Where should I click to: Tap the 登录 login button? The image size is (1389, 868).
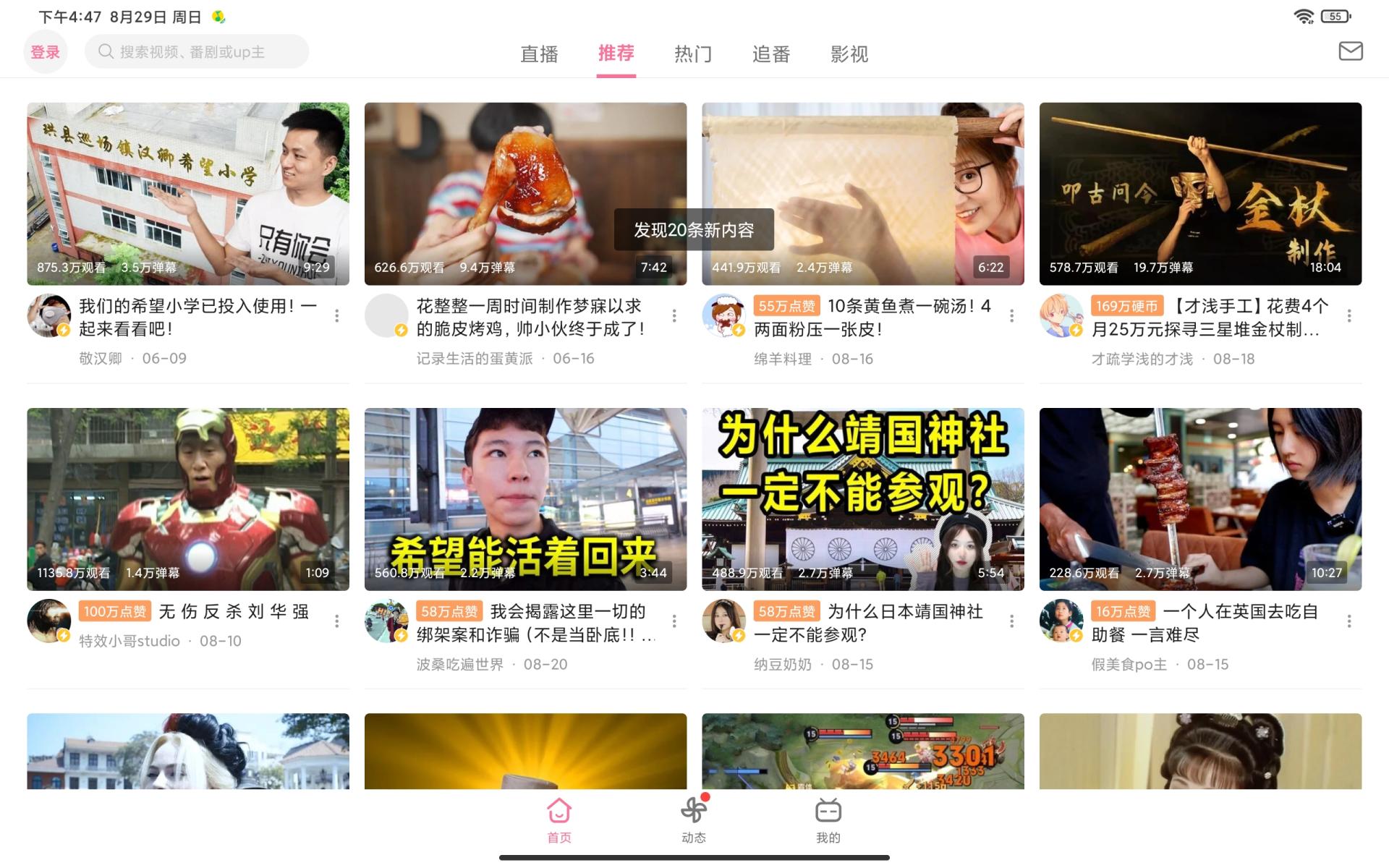coord(45,52)
